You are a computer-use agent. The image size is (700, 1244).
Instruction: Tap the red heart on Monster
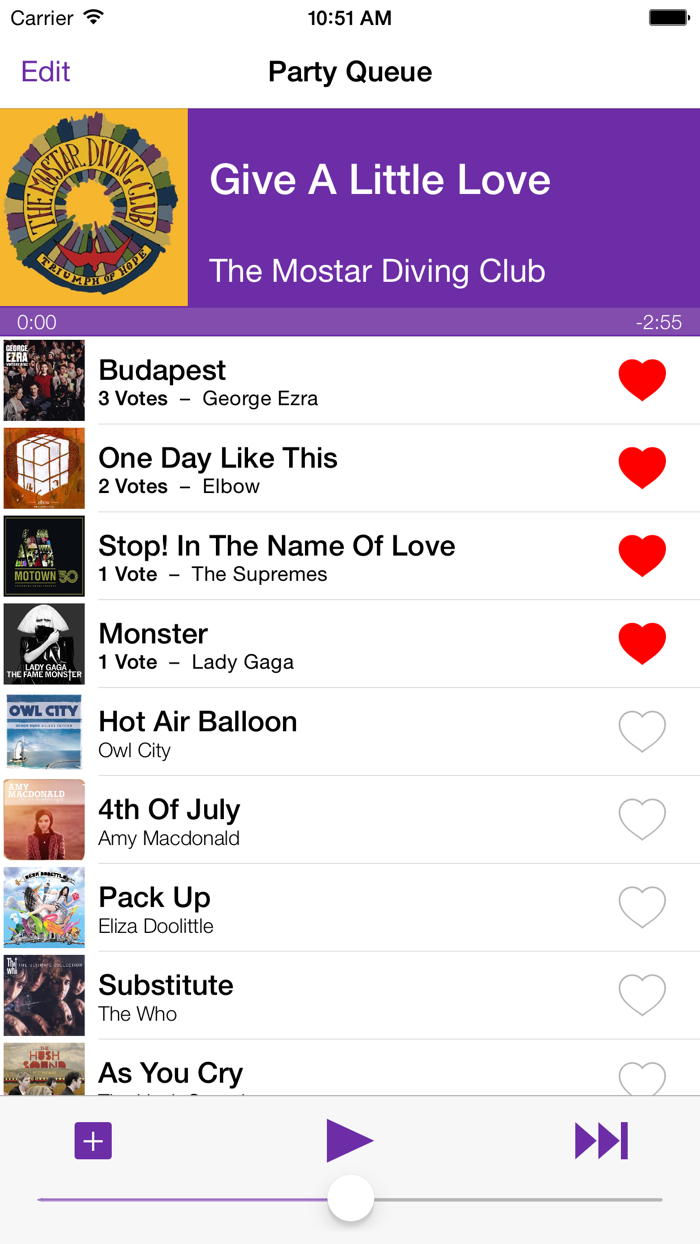click(x=642, y=644)
